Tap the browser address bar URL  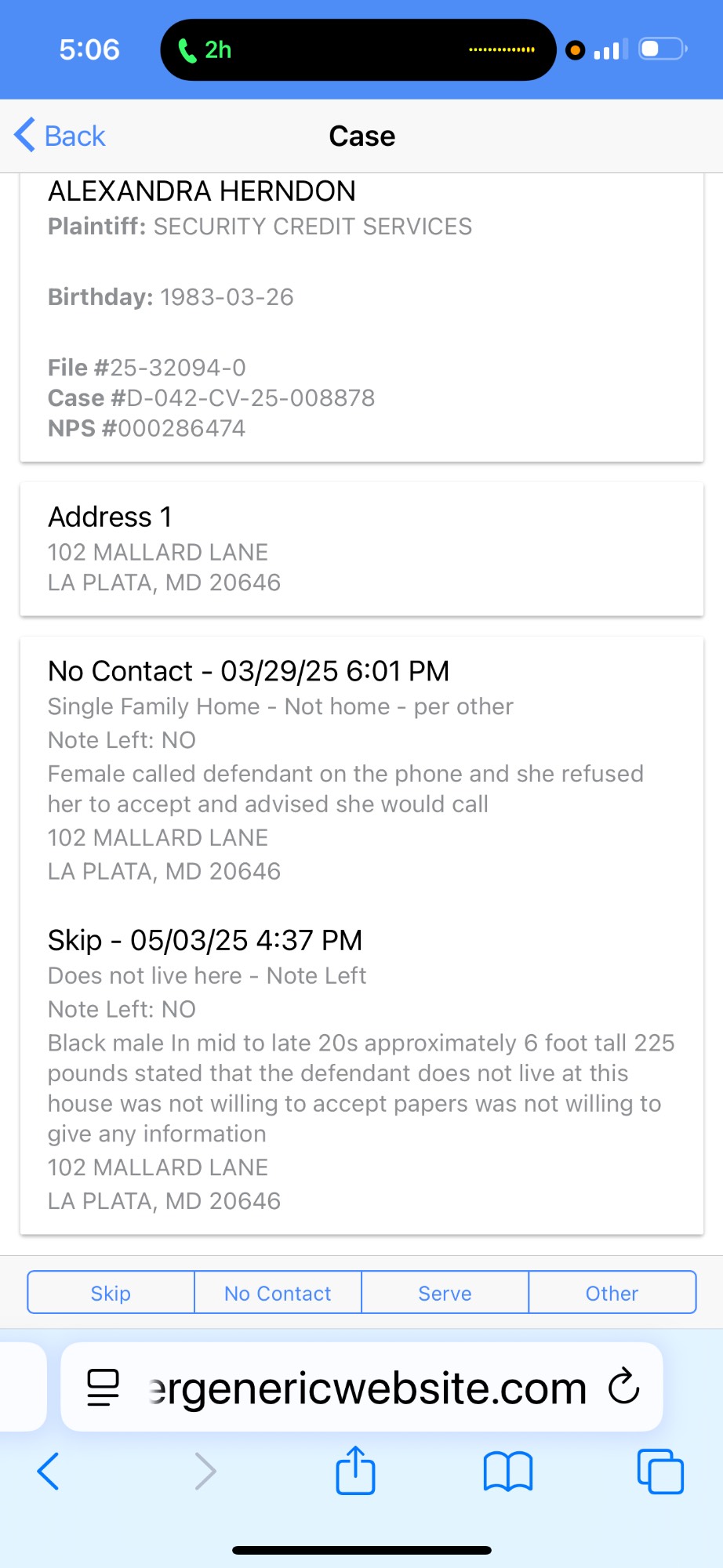pyautogui.click(x=369, y=1387)
